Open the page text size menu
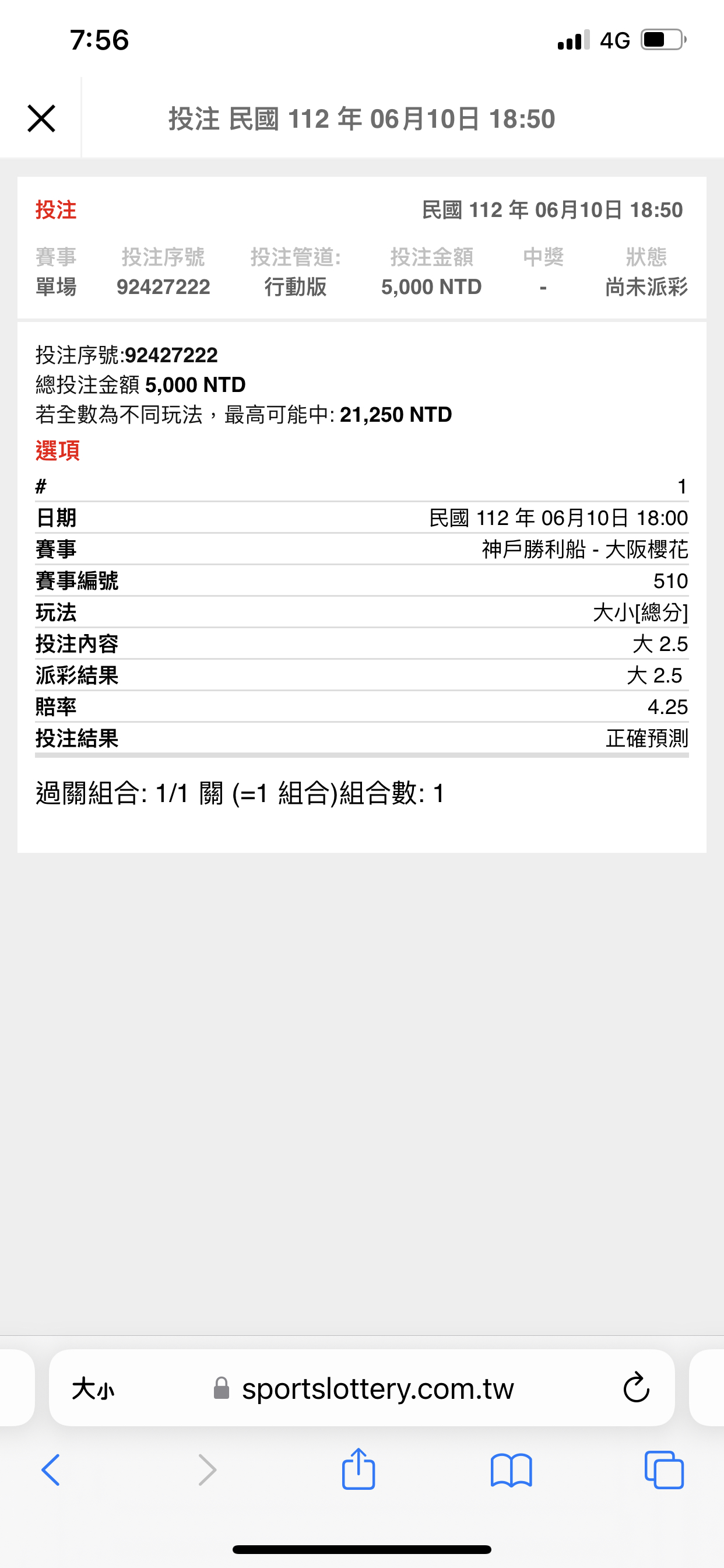This screenshot has height=1568, width=724. 93,1389
